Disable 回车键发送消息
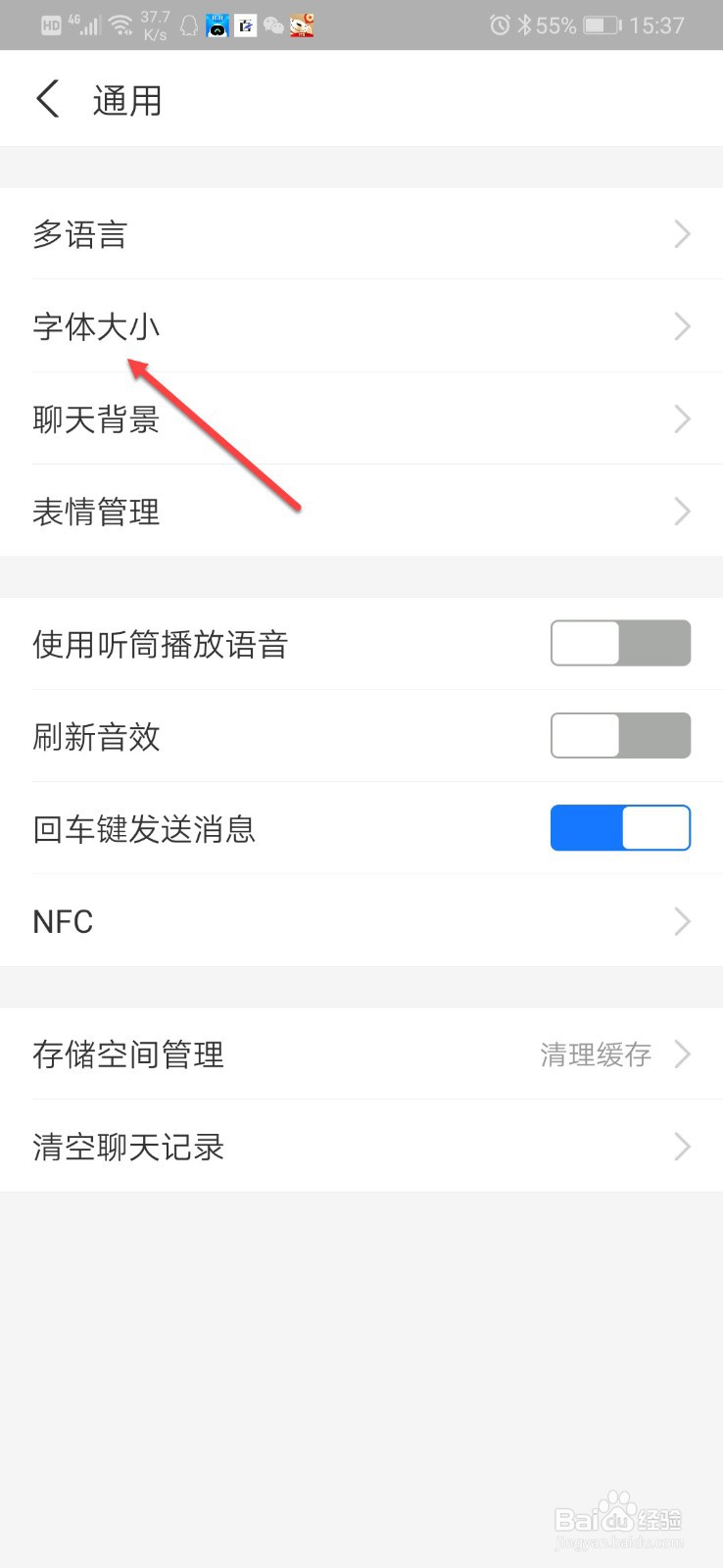723x1568 pixels. tap(620, 828)
